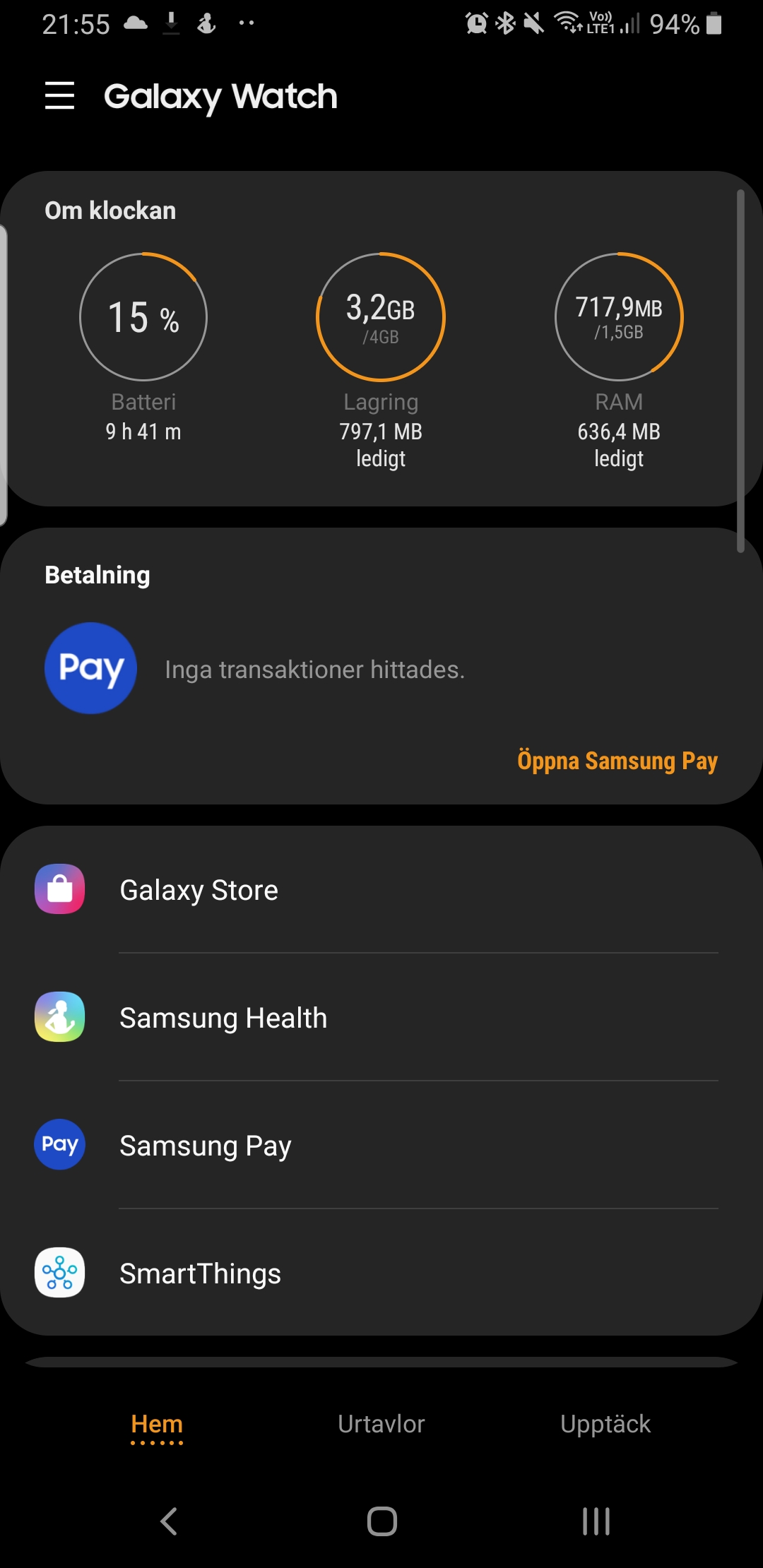Open SmartThings
763x1568 pixels.
381,1273
